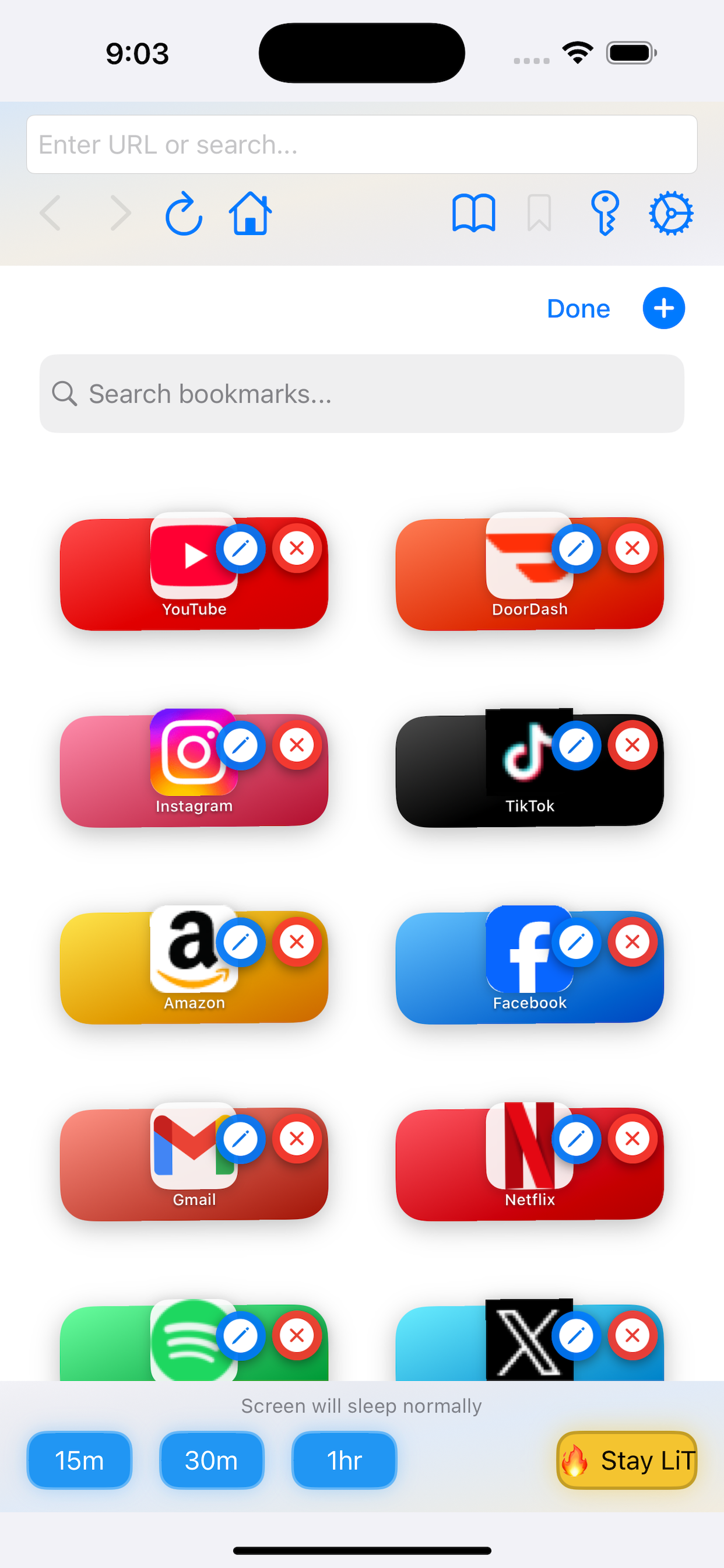Choose the 1hr timer option
The width and height of the screenshot is (724, 1568).
point(345,1460)
